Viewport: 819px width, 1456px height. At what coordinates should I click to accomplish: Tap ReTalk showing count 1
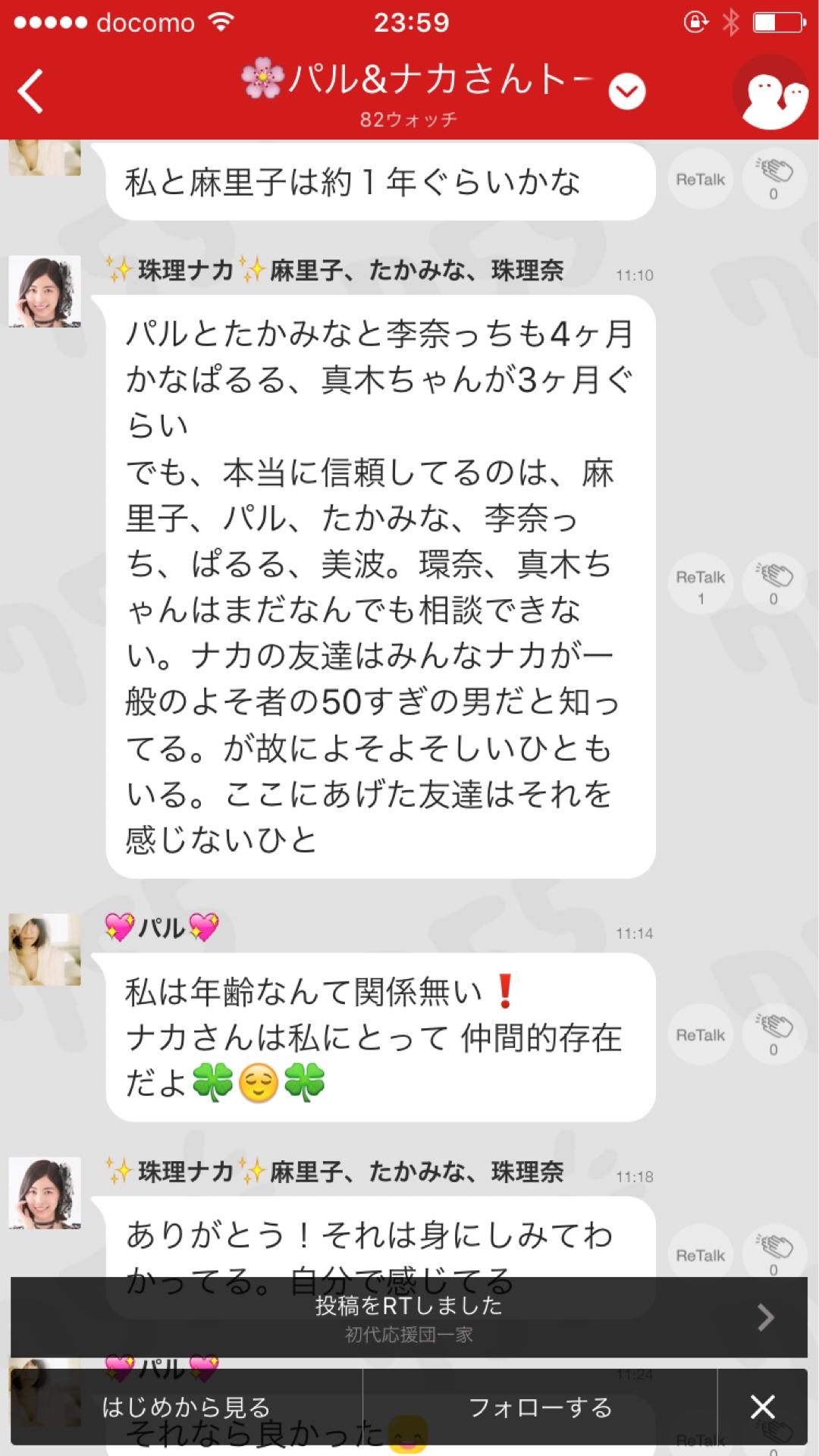coord(699,580)
